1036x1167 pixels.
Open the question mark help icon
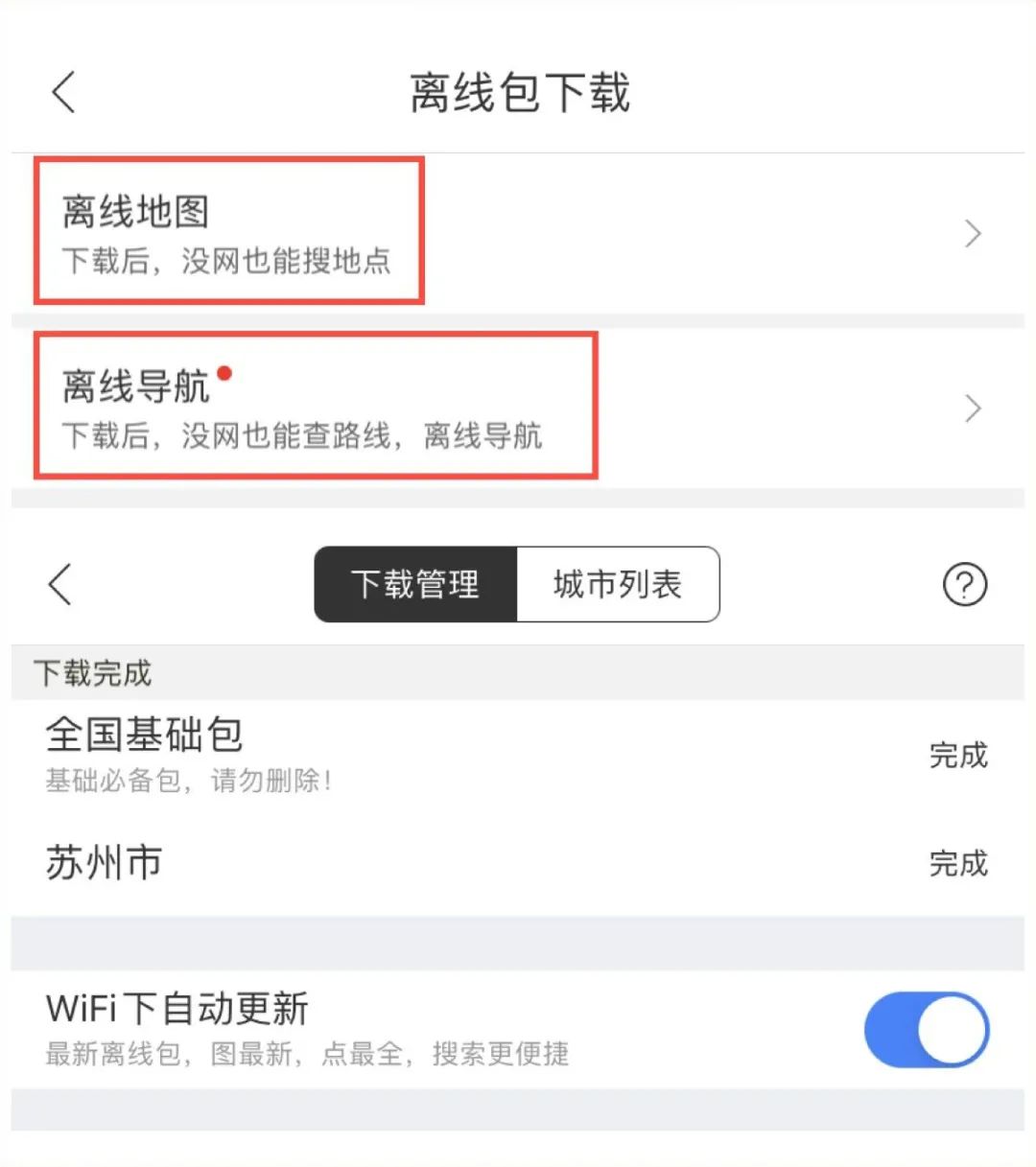pos(965,584)
